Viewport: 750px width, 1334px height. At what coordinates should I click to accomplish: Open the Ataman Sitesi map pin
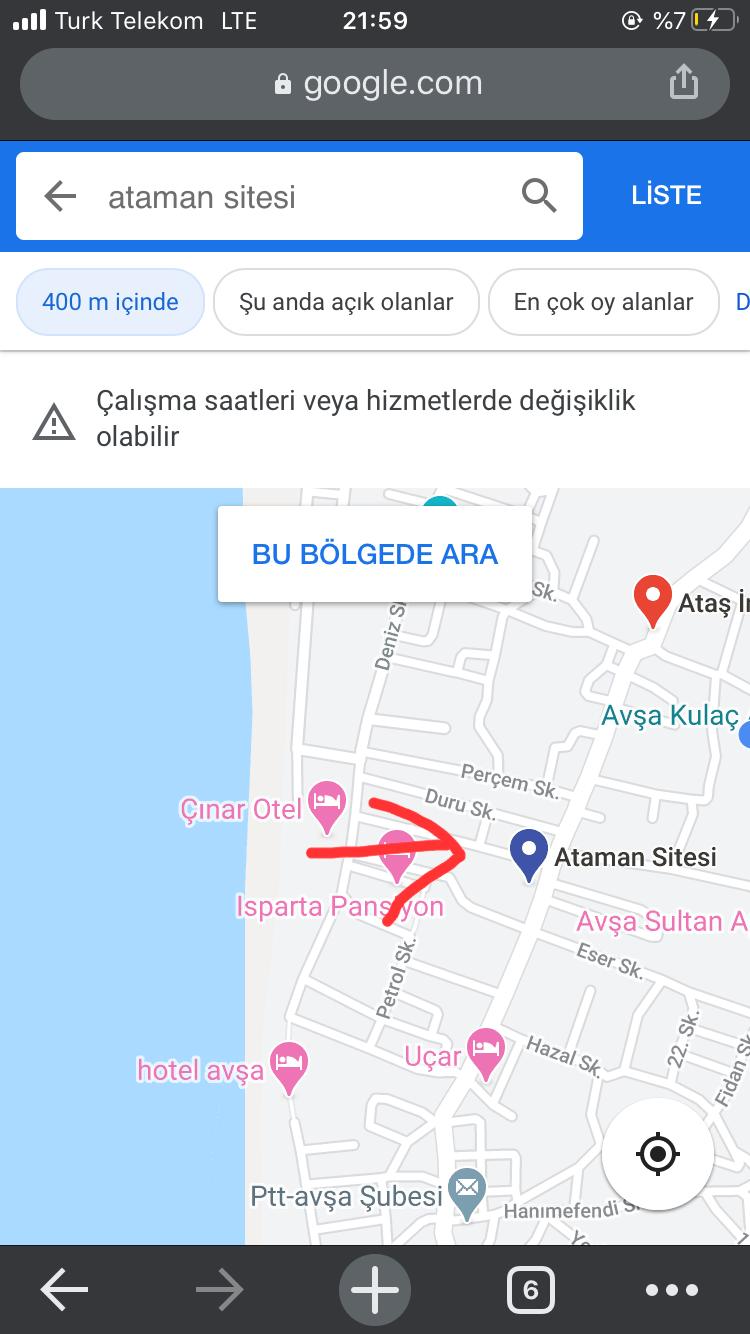coord(527,854)
